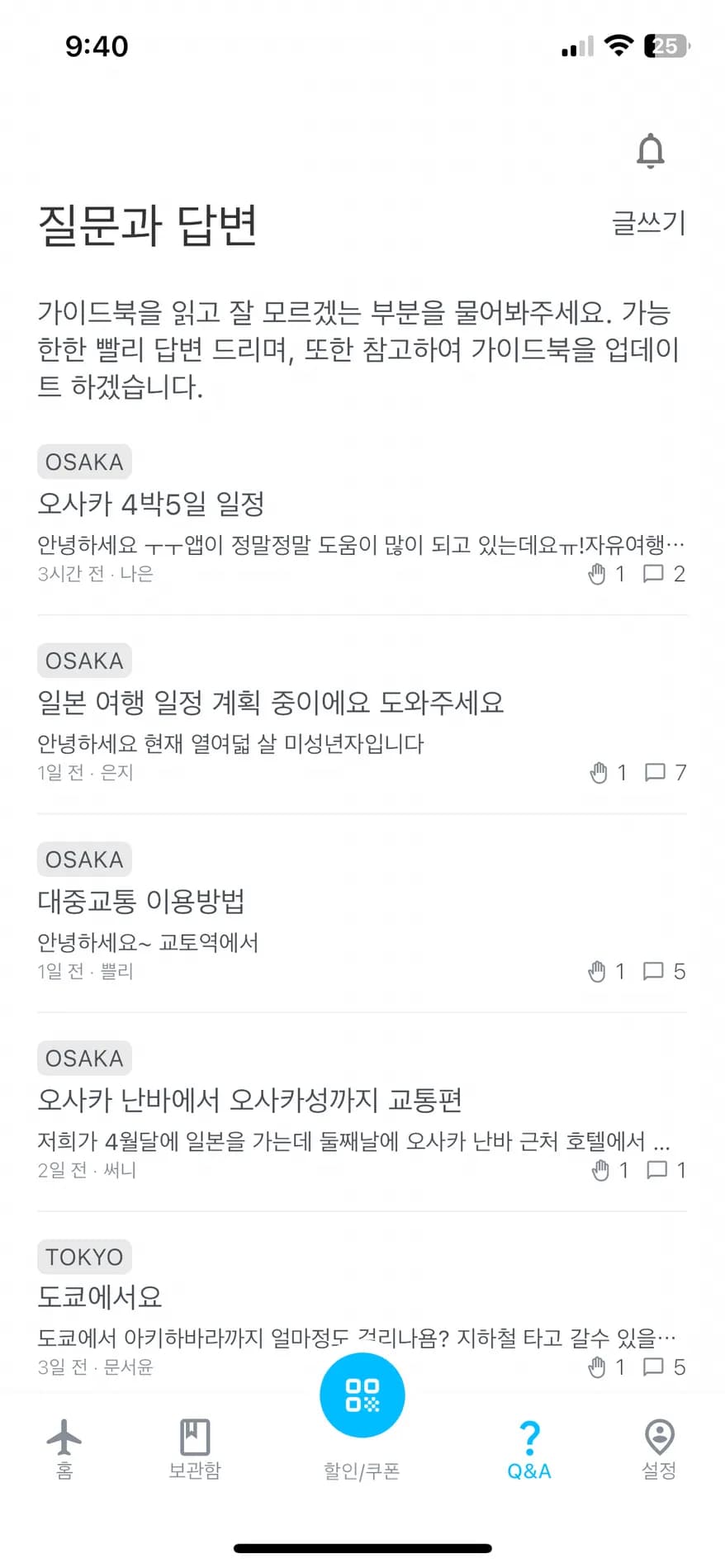Screen dimensions: 725x1568
Task: Open the 할인/쿠폰 QR button
Action: pyautogui.click(x=362, y=1395)
